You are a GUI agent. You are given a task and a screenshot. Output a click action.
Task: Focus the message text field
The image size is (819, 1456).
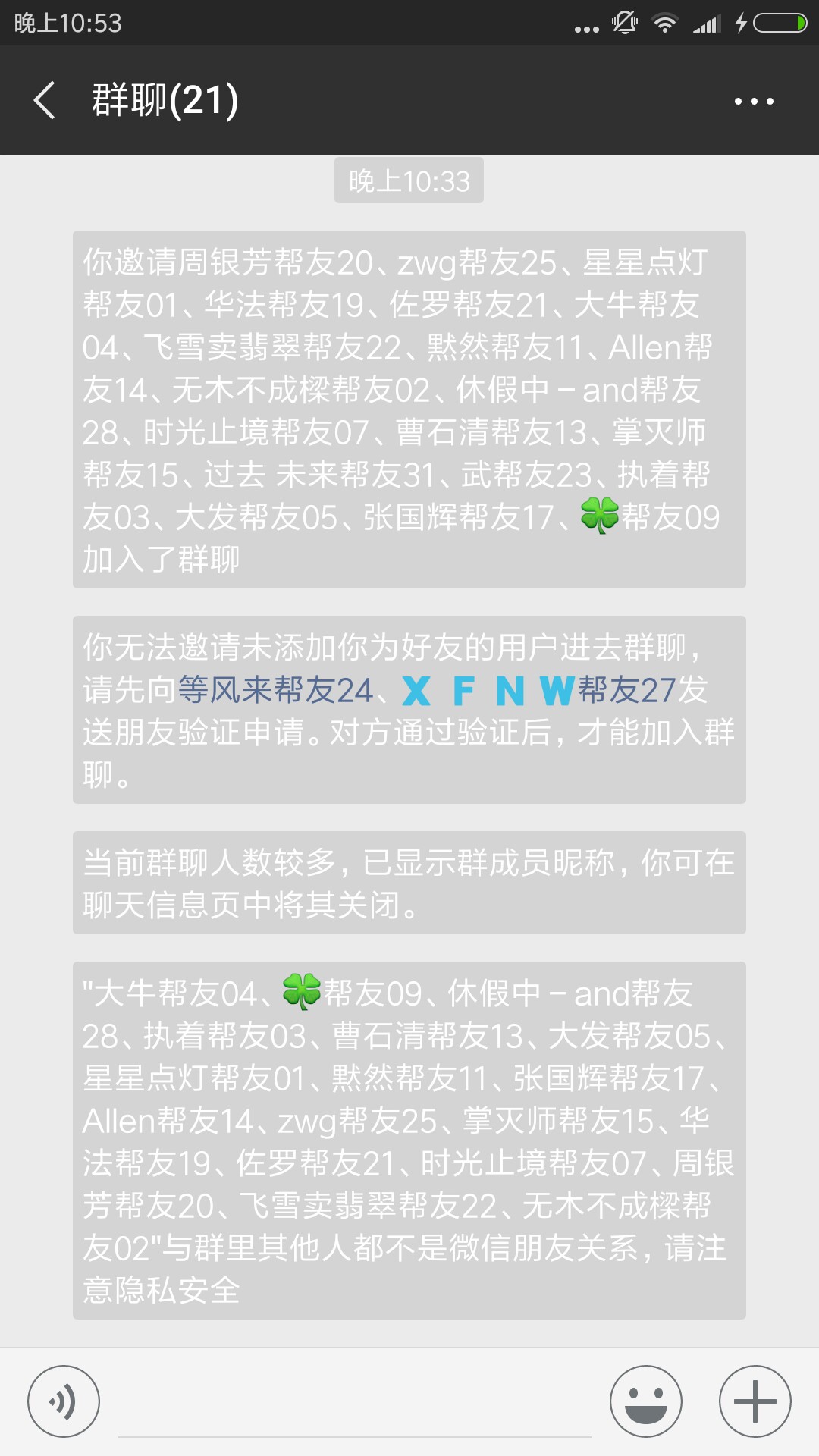pos(355,1403)
